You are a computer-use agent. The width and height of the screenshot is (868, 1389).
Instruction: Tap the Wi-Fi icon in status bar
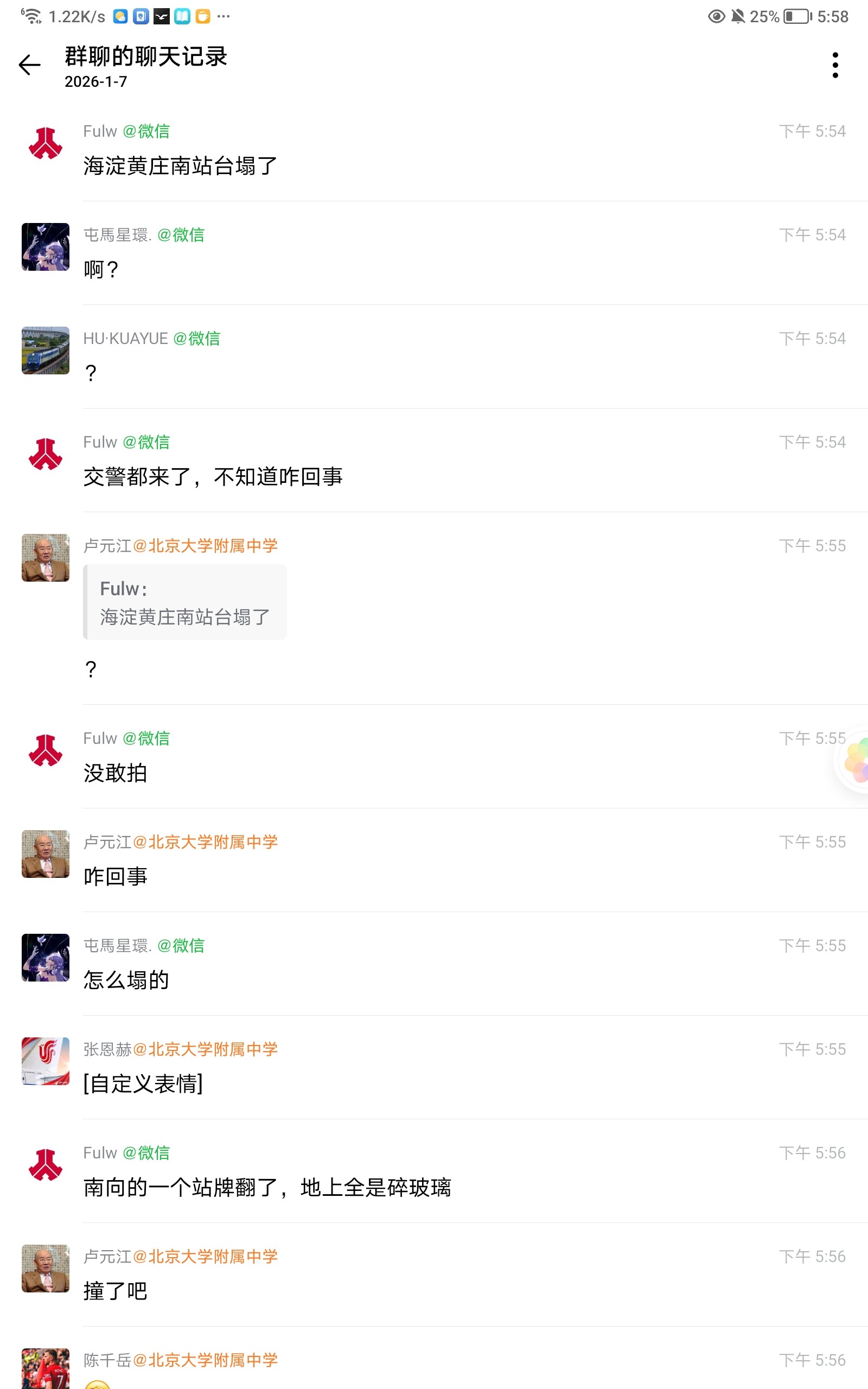point(31,16)
